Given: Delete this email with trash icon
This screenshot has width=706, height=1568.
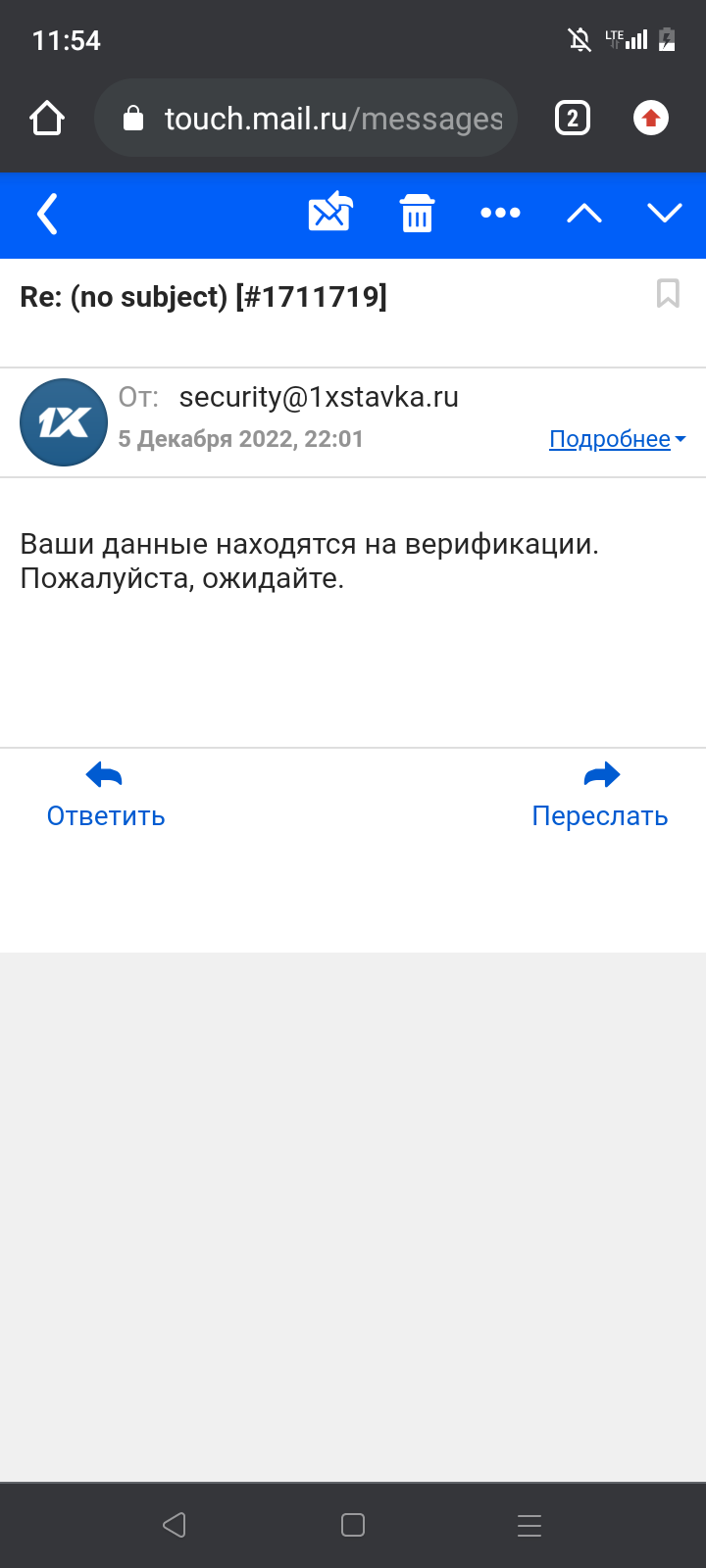Looking at the screenshot, I should pos(417,213).
